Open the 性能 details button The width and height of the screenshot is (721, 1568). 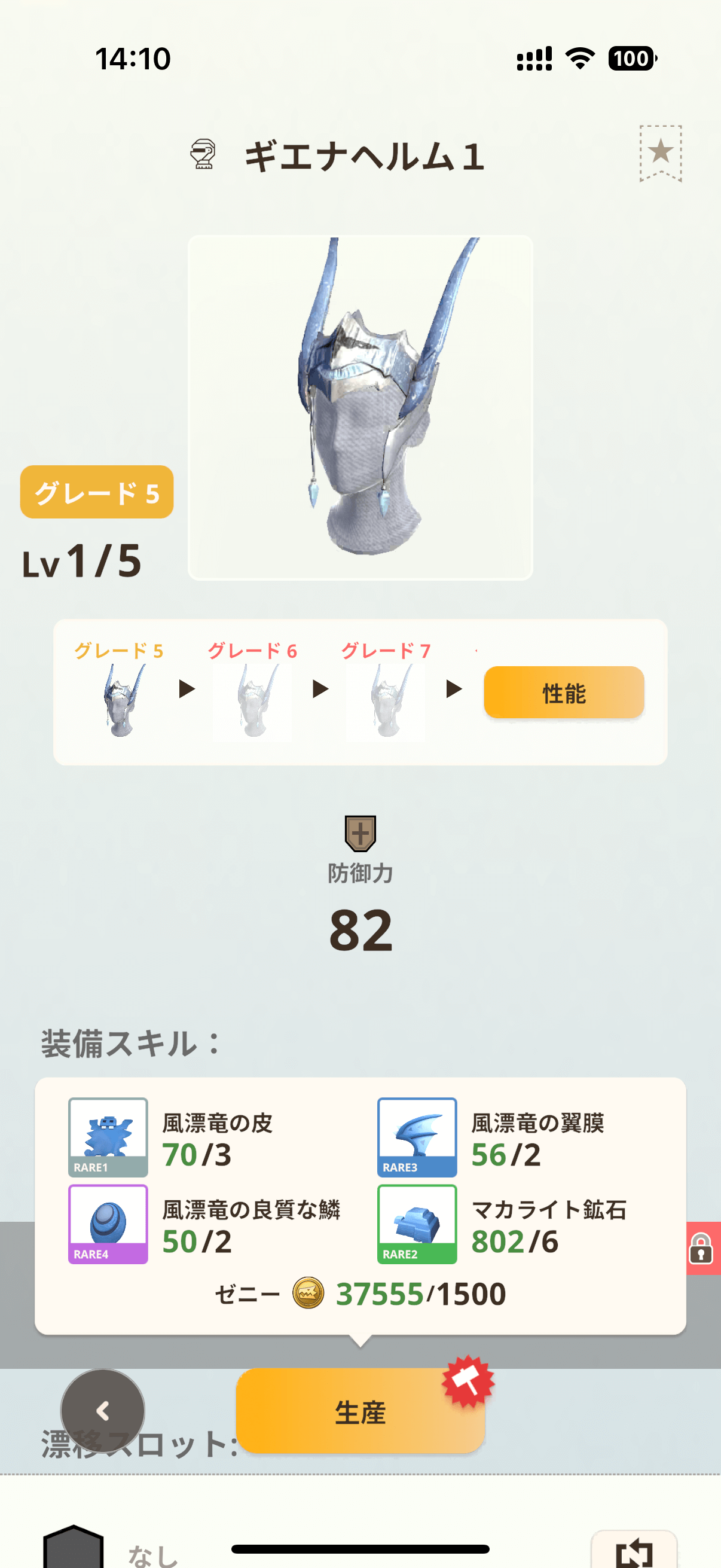563,693
